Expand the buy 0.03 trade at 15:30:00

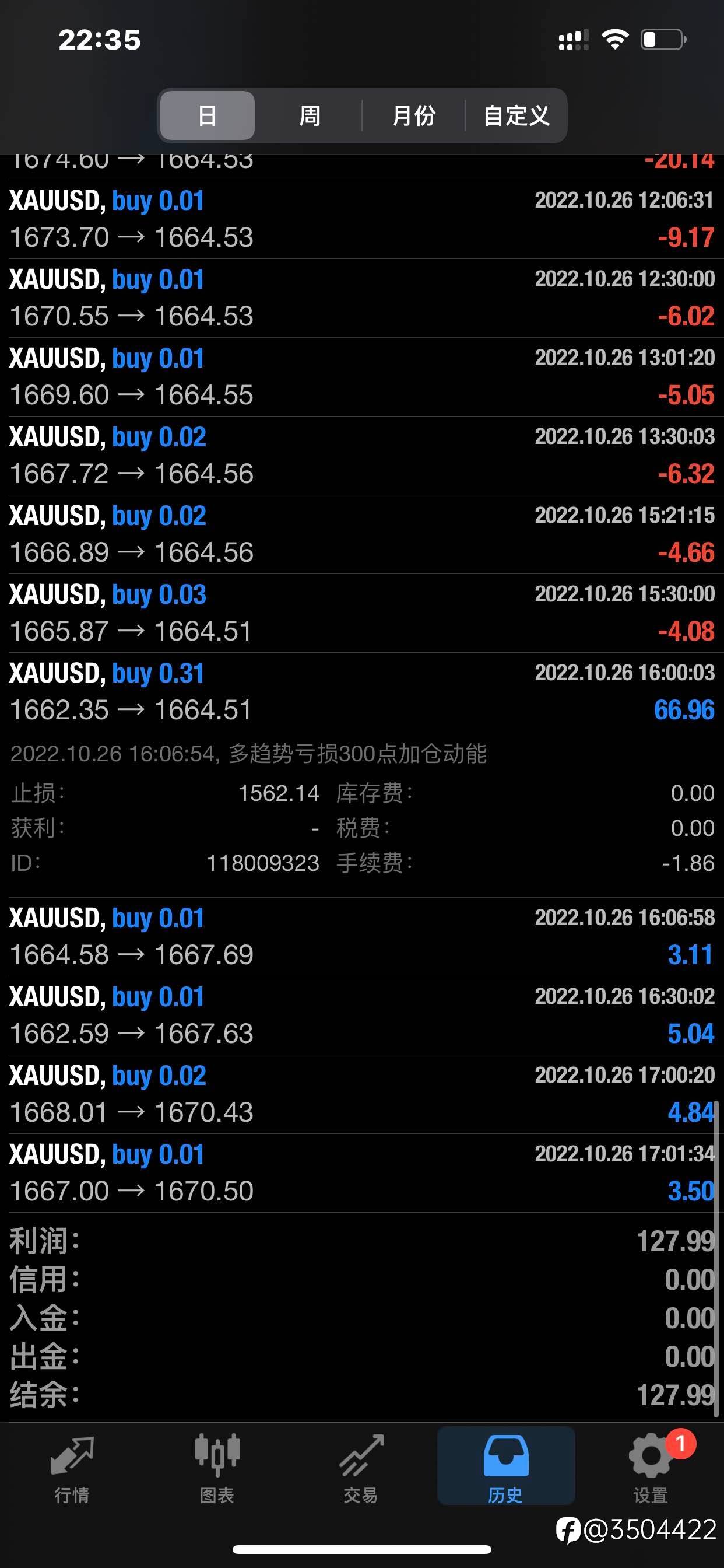tap(362, 613)
